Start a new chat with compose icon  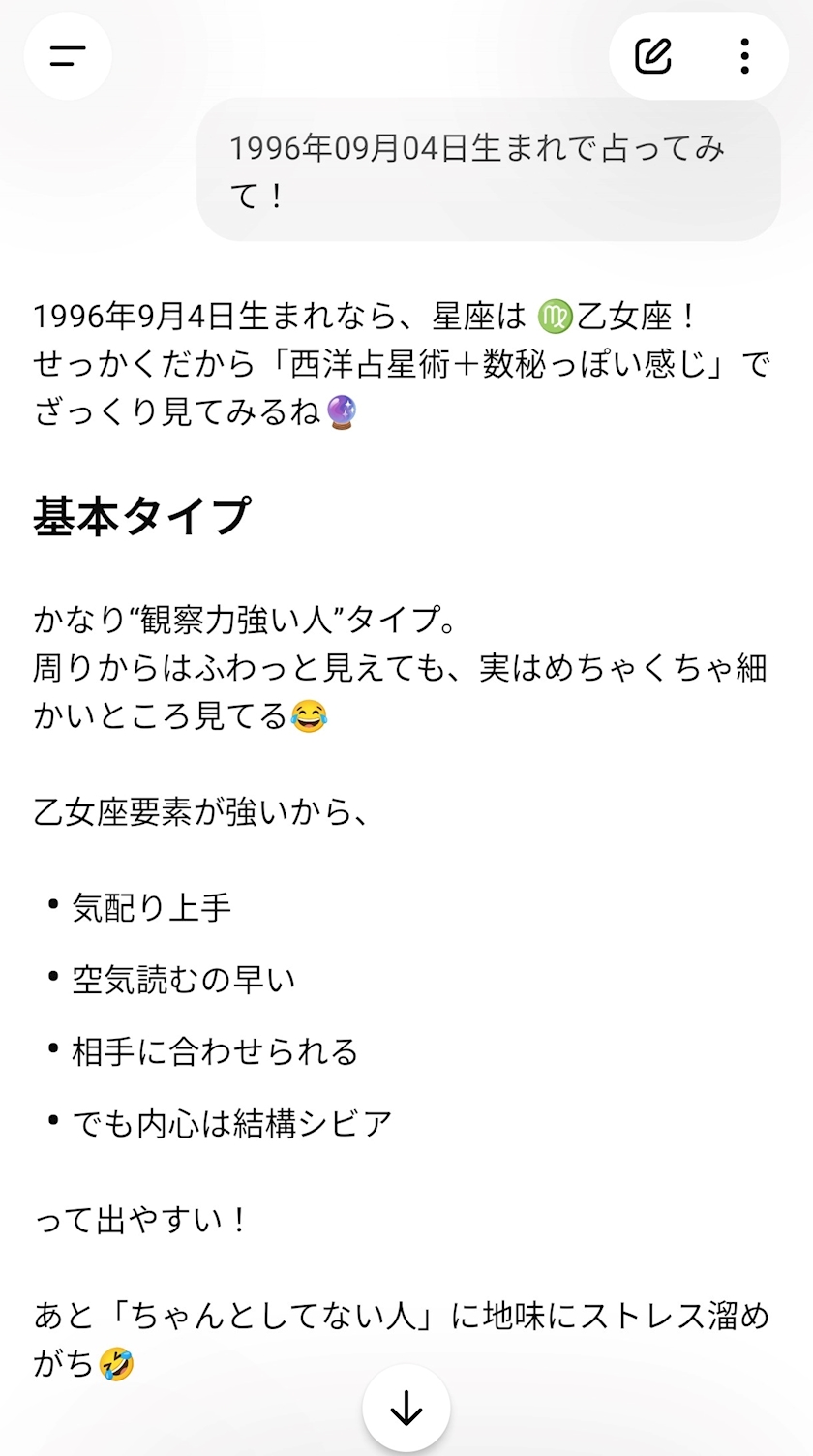point(653,56)
